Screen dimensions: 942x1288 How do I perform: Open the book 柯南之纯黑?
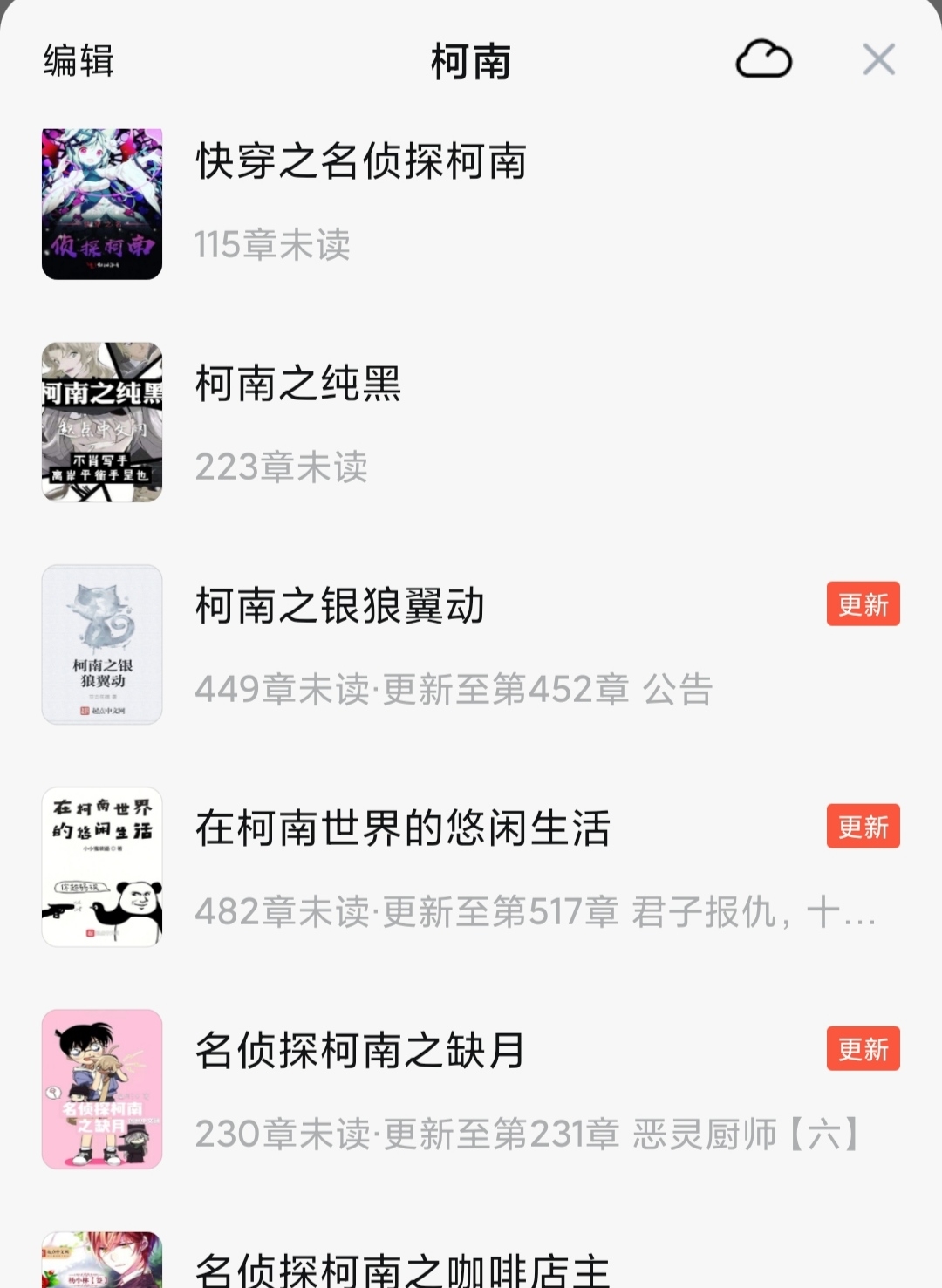pyautogui.click(x=297, y=385)
